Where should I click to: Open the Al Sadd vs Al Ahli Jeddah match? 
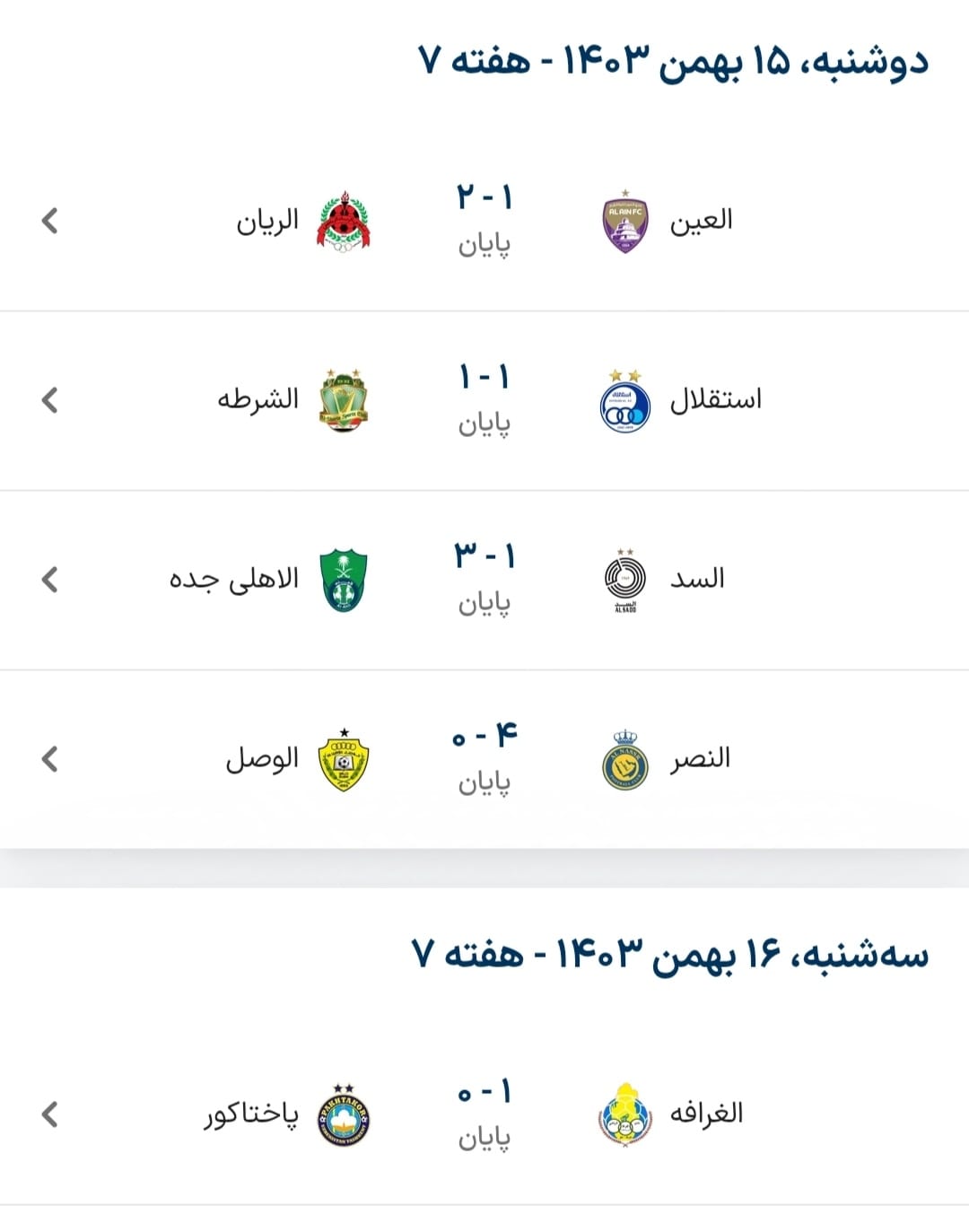(484, 580)
